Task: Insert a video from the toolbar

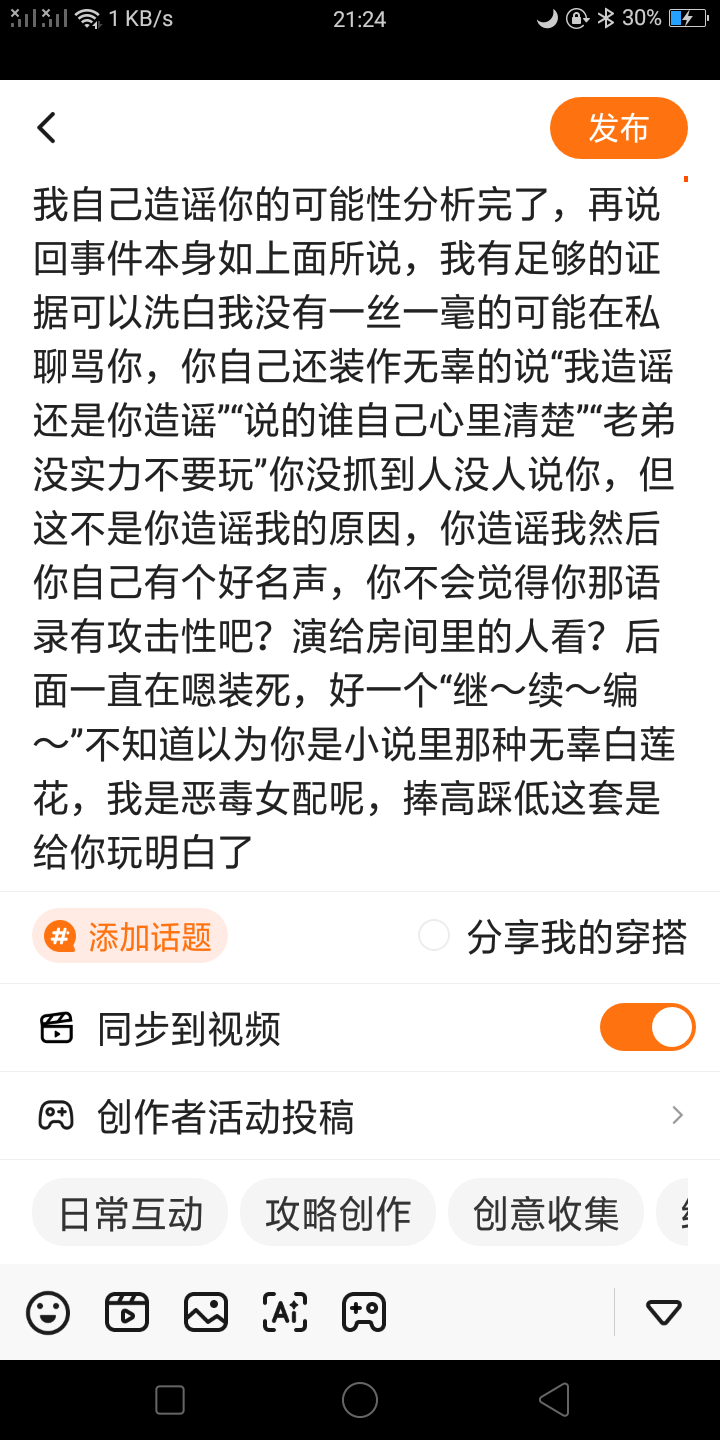Action: 127,1312
